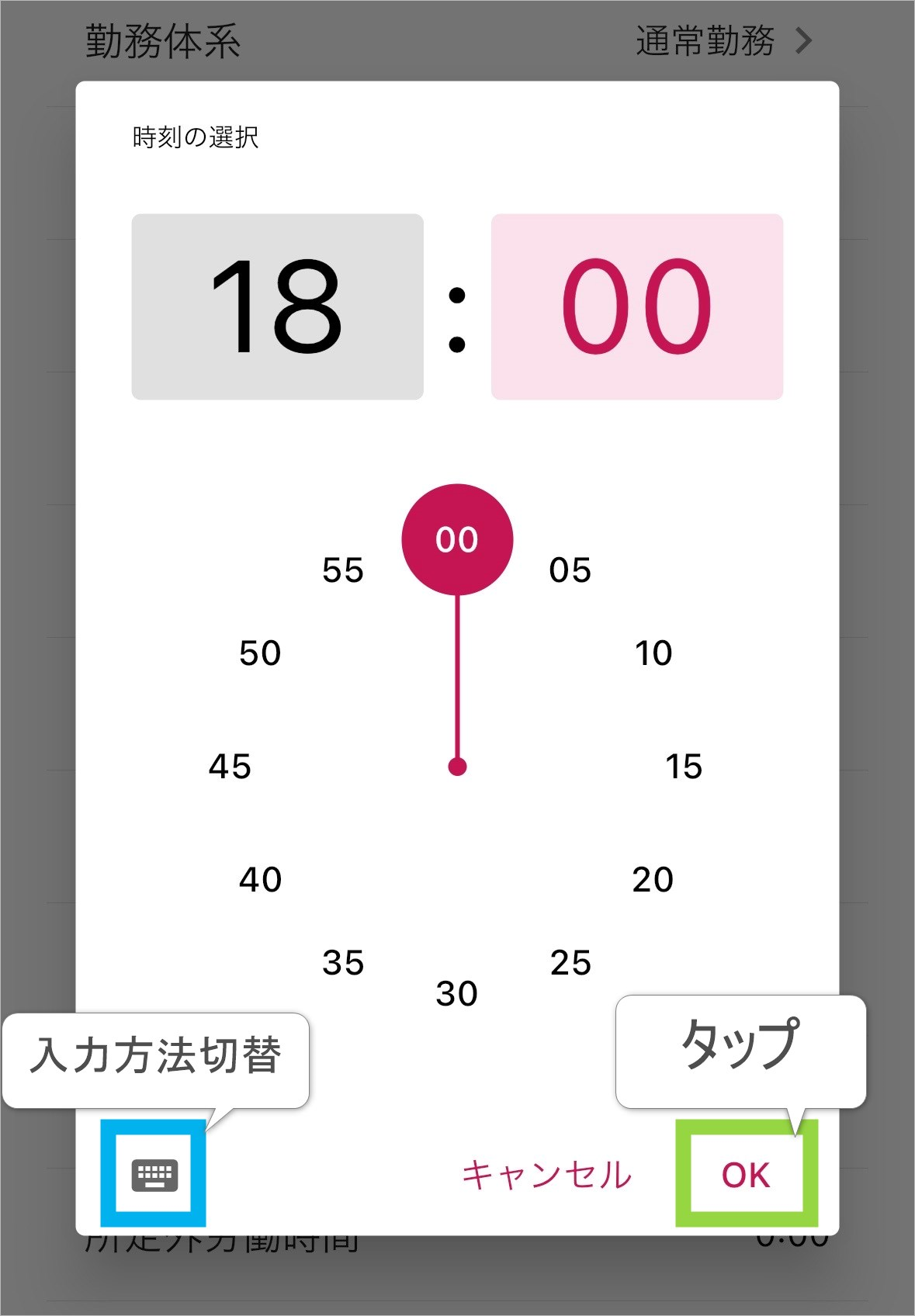Choose 45 minutes on the clock dial
This screenshot has width=915, height=1316.
pyautogui.click(x=230, y=767)
